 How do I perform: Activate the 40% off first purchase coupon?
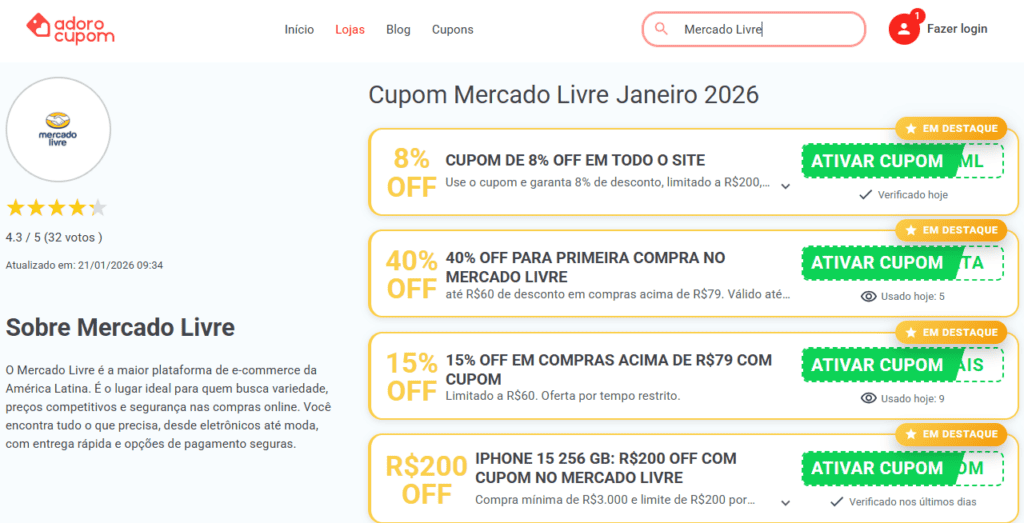pyautogui.click(x=877, y=263)
